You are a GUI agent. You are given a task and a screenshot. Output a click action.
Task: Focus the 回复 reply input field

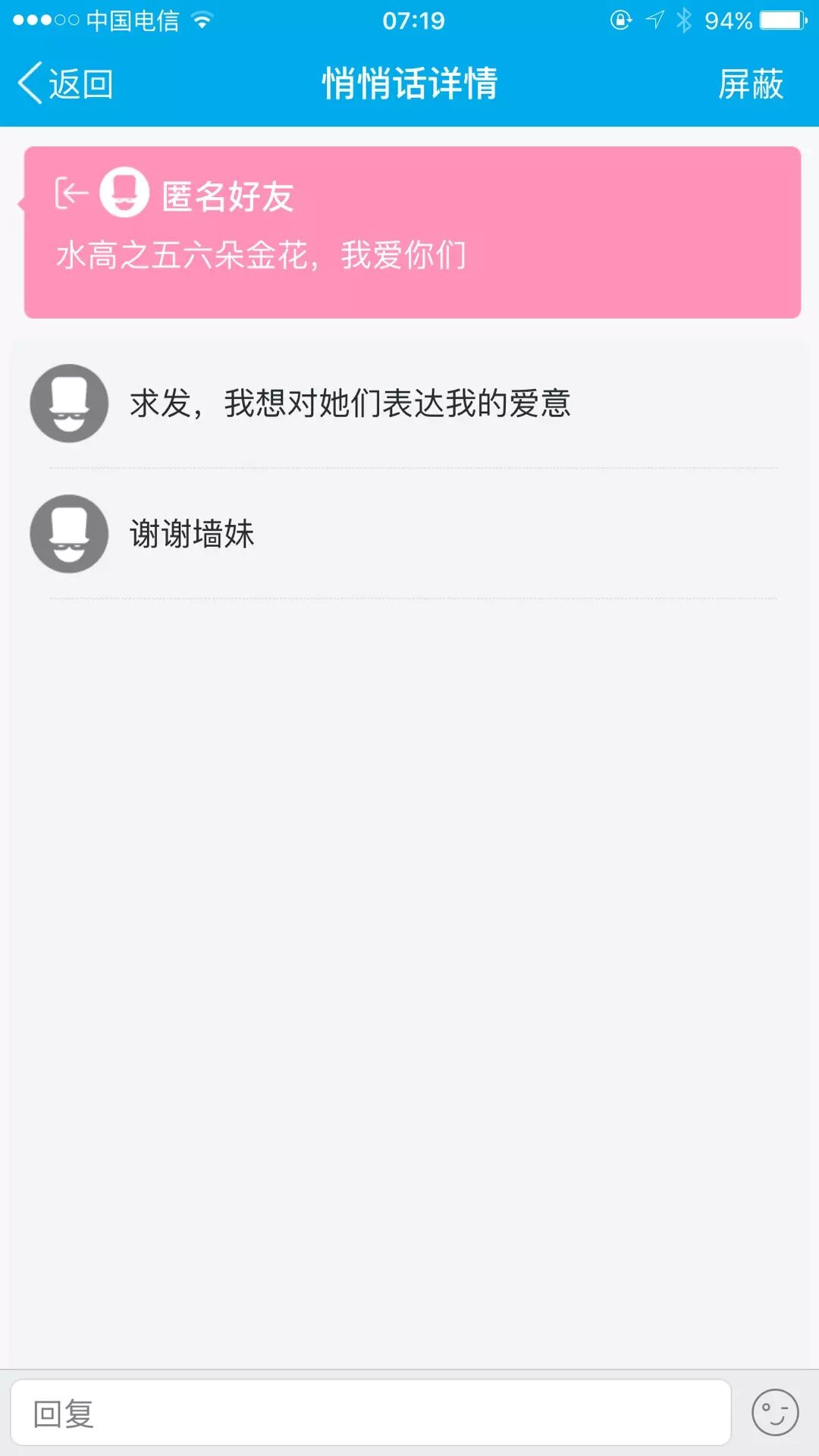370,1413
